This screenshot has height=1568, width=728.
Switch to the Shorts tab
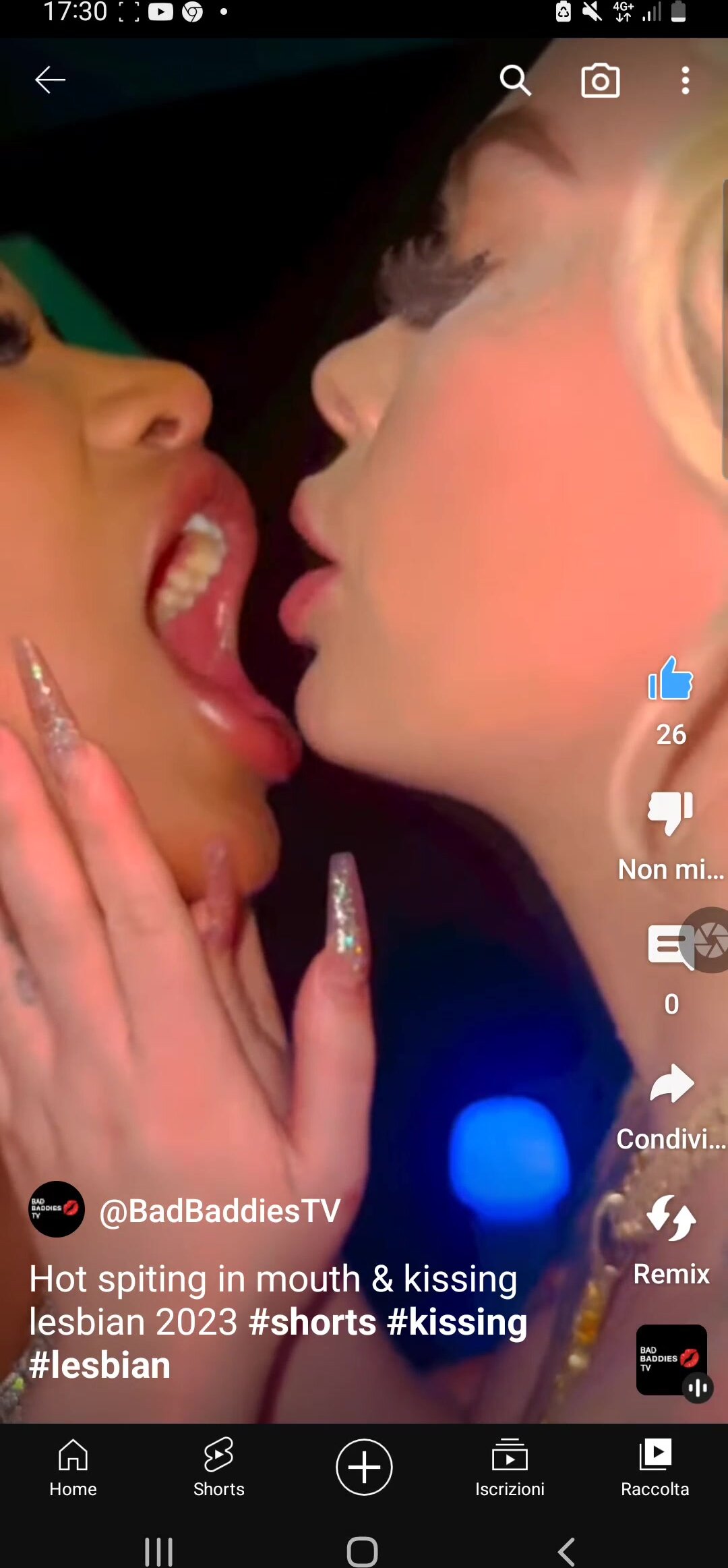(x=218, y=1468)
